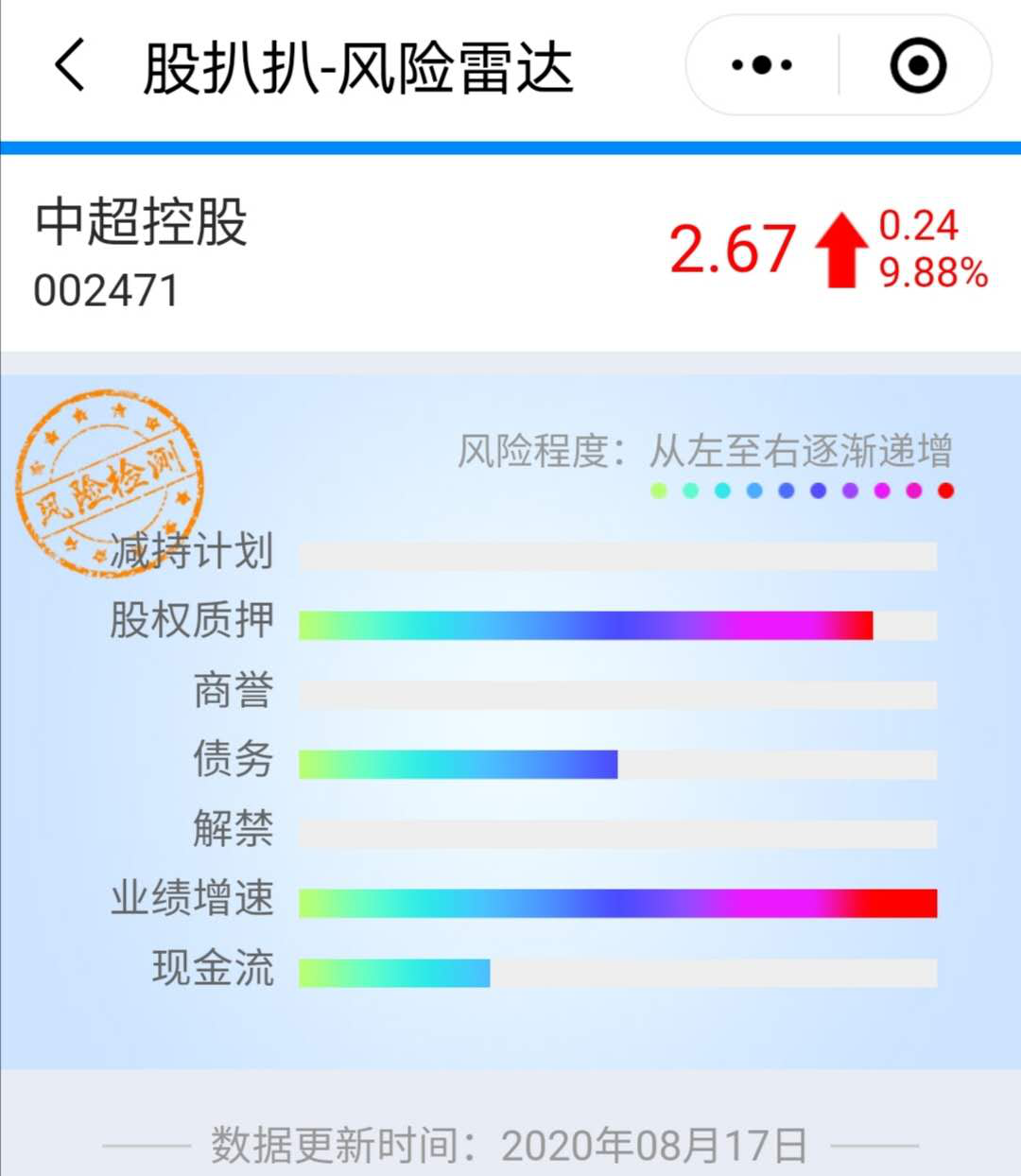Close the mini program with the circle button
This screenshot has width=1021, height=1176.
click(x=917, y=66)
